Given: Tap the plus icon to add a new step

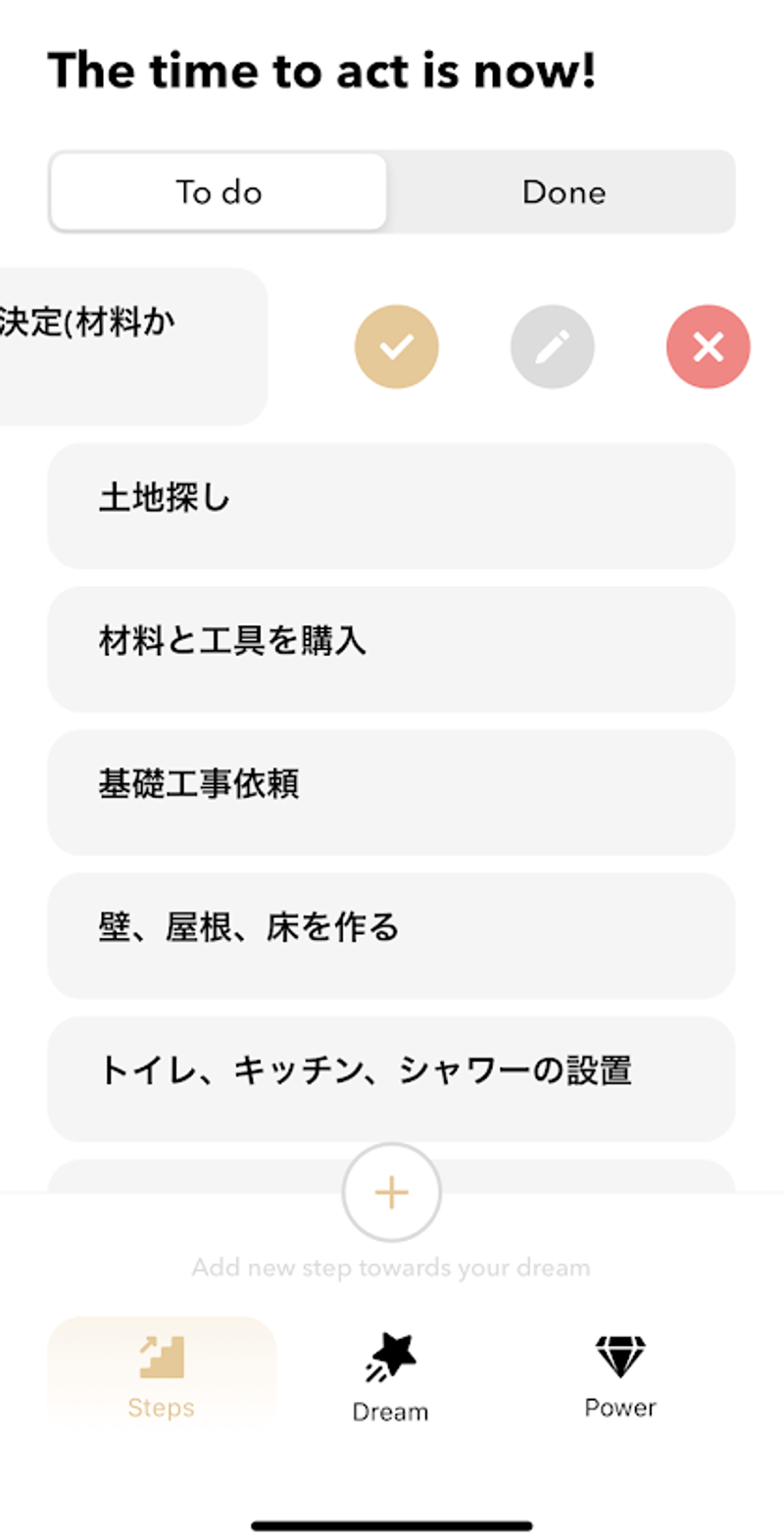Looking at the screenshot, I should tap(391, 1191).
